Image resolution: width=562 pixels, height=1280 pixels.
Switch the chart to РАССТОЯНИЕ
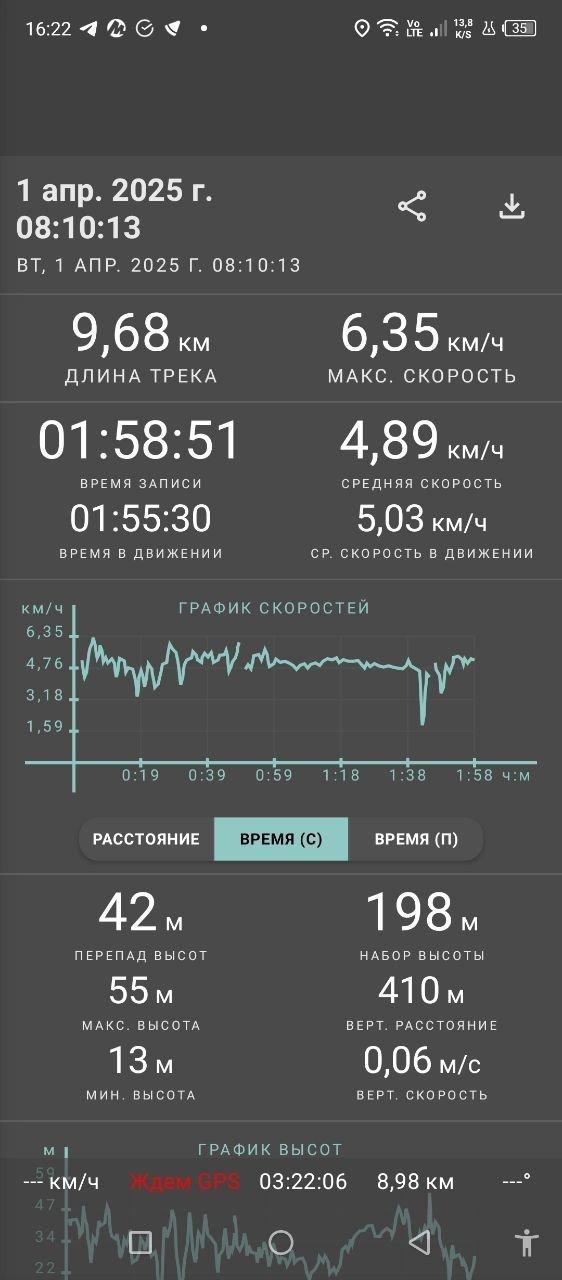point(147,839)
